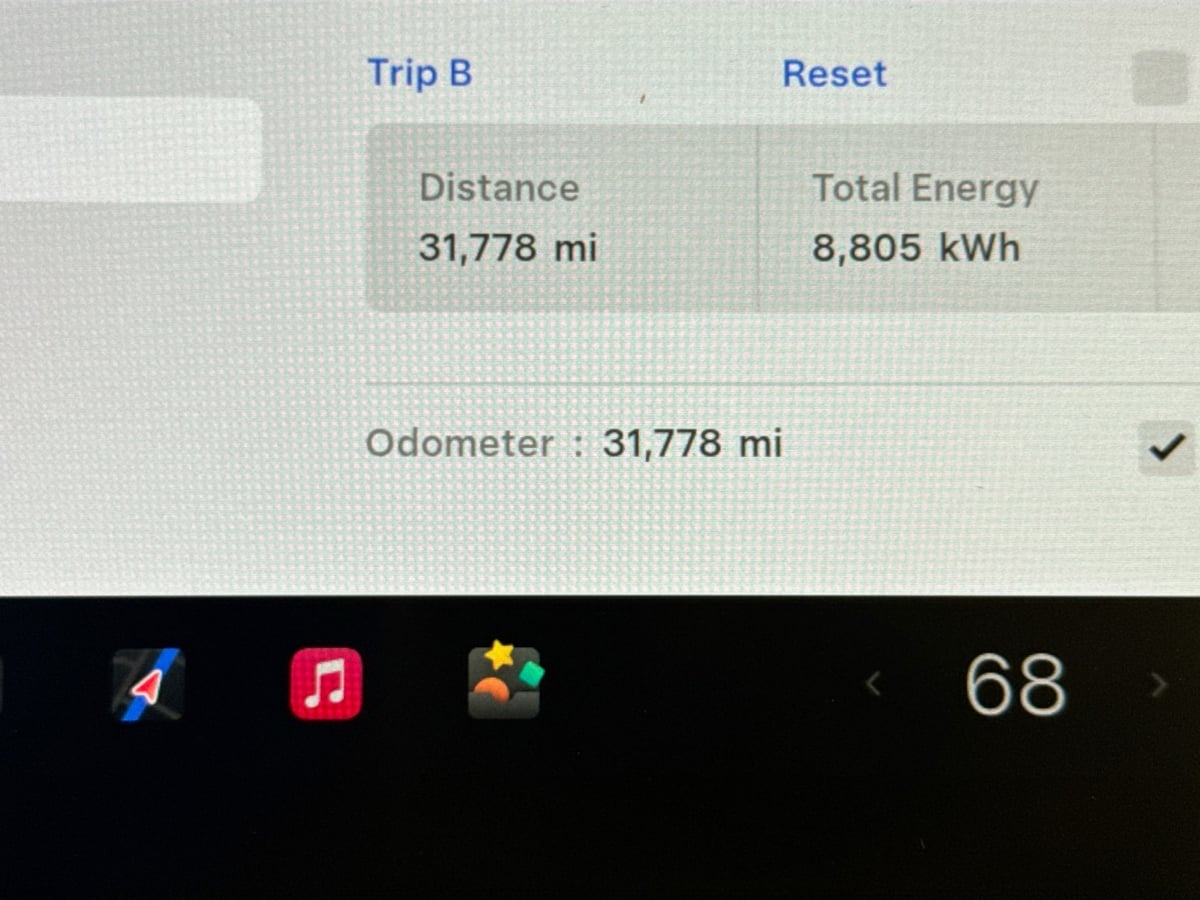Screen dimensions: 1200x900
Task: Open climate controls via 68 temperature
Action: [x=1015, y=685]
